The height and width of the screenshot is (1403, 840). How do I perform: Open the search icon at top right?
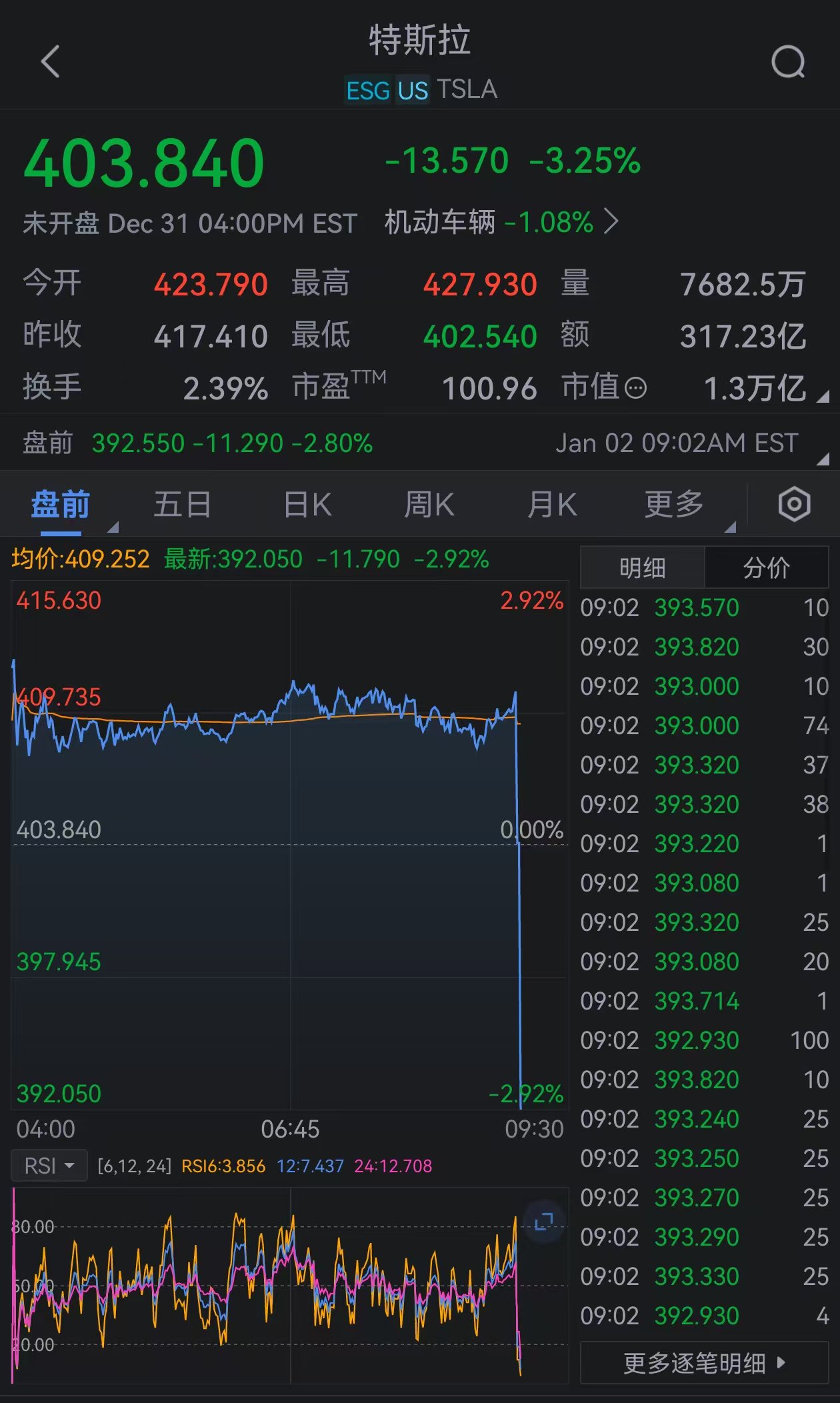point(788,63)
